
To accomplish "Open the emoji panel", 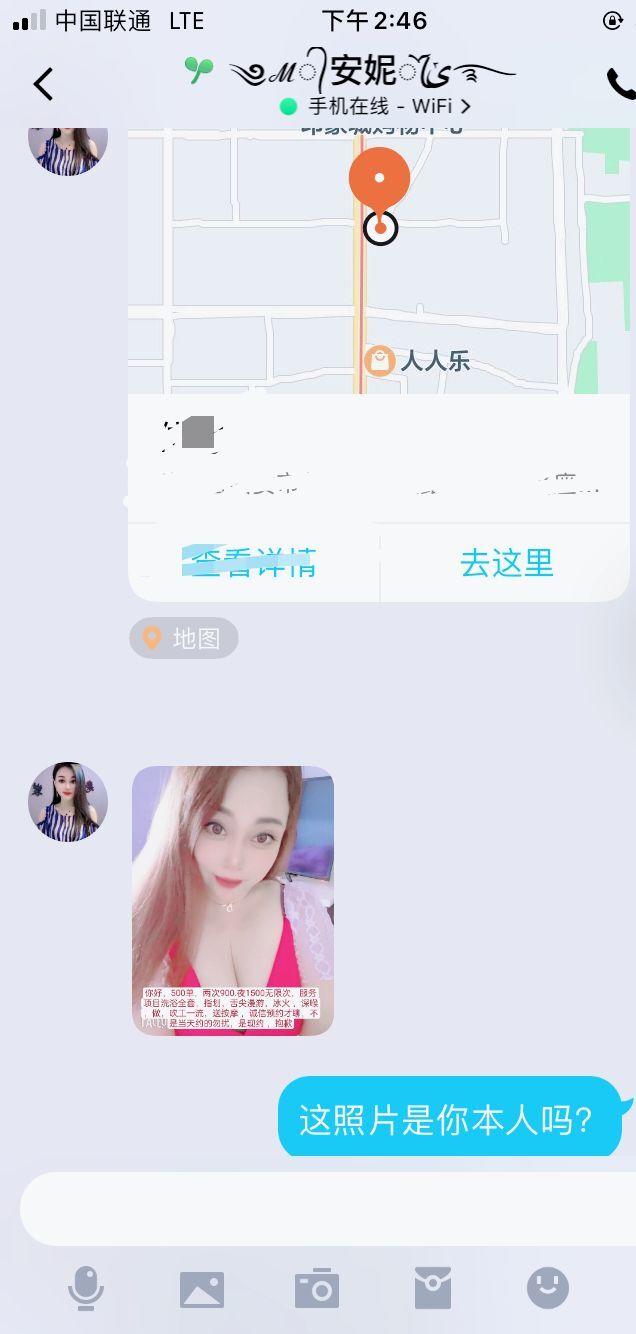I will tap(548, 1289).
